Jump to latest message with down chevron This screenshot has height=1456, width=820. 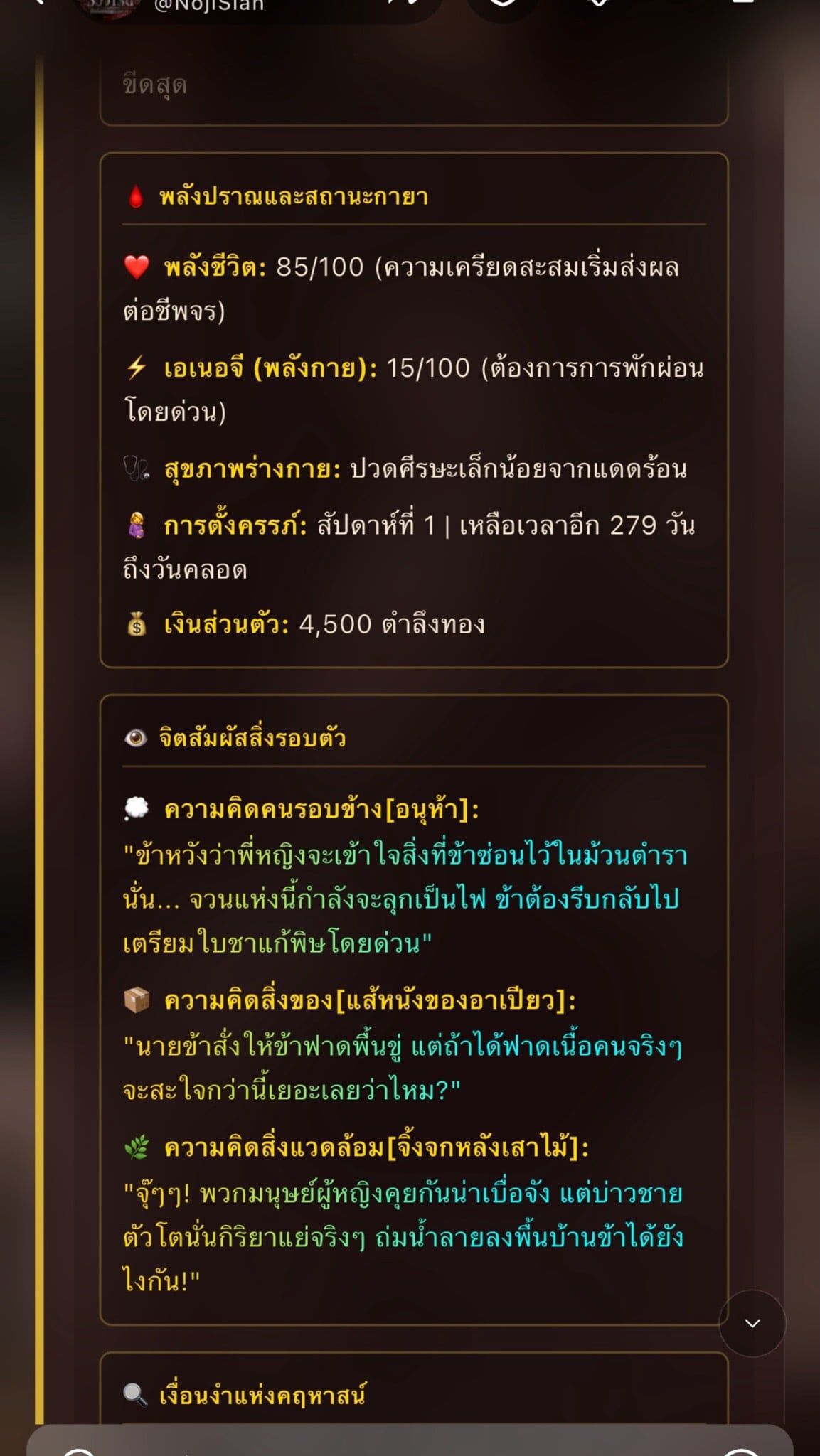pyautogui.click(x=752, y=1323)
